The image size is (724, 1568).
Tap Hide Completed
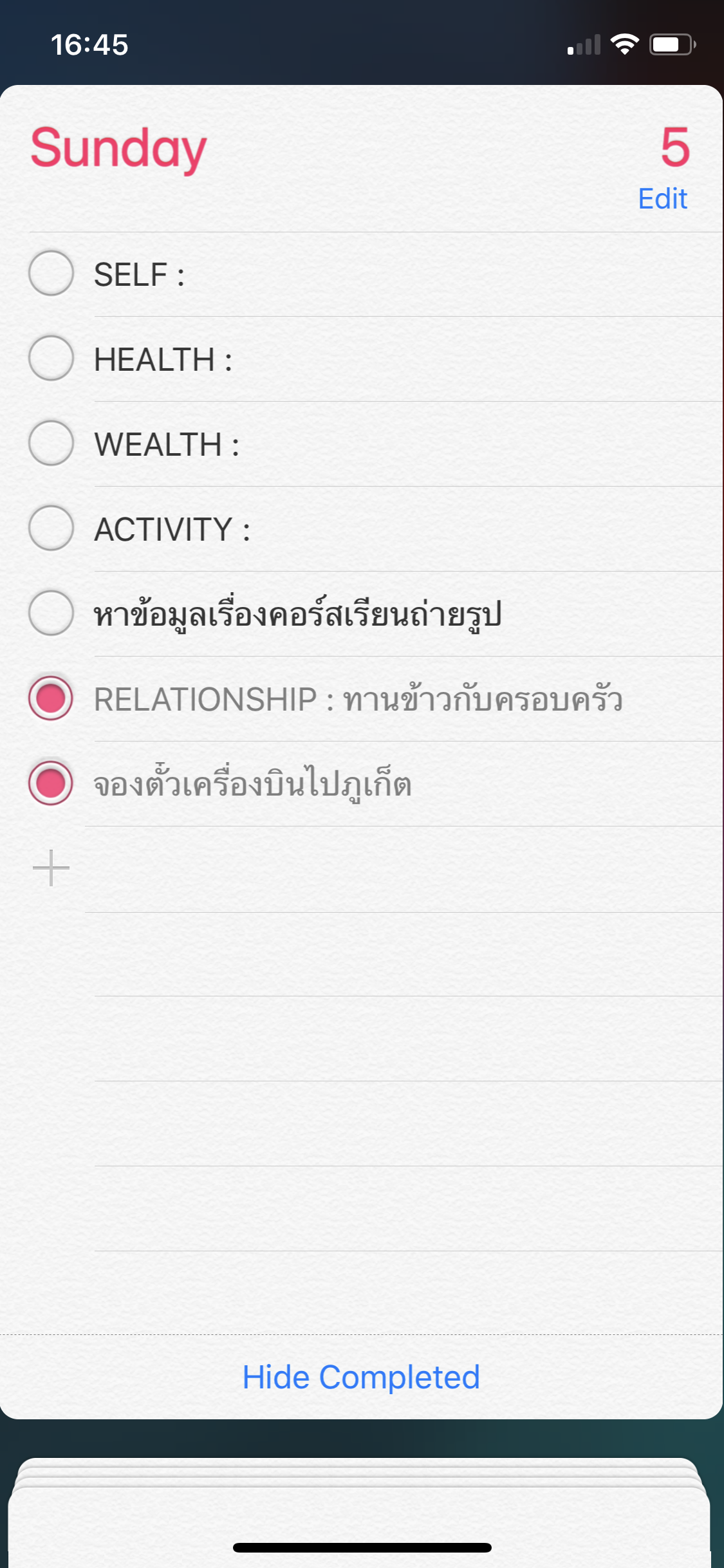coord(361,1377)
